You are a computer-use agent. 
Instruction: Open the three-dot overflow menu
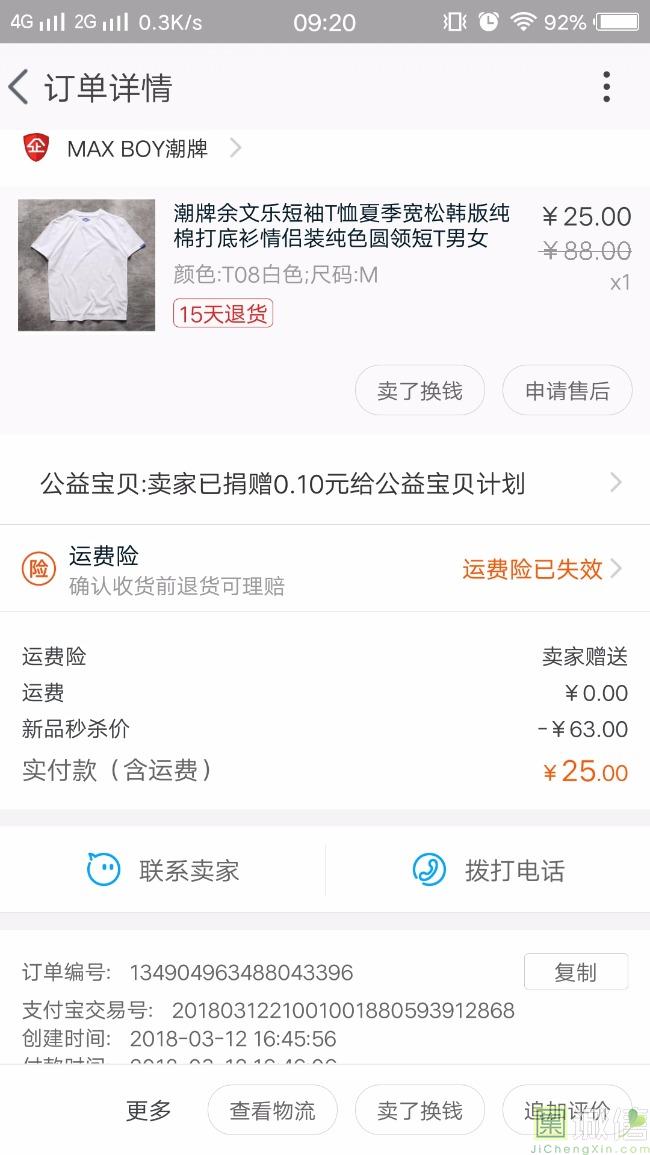(606, 88)
